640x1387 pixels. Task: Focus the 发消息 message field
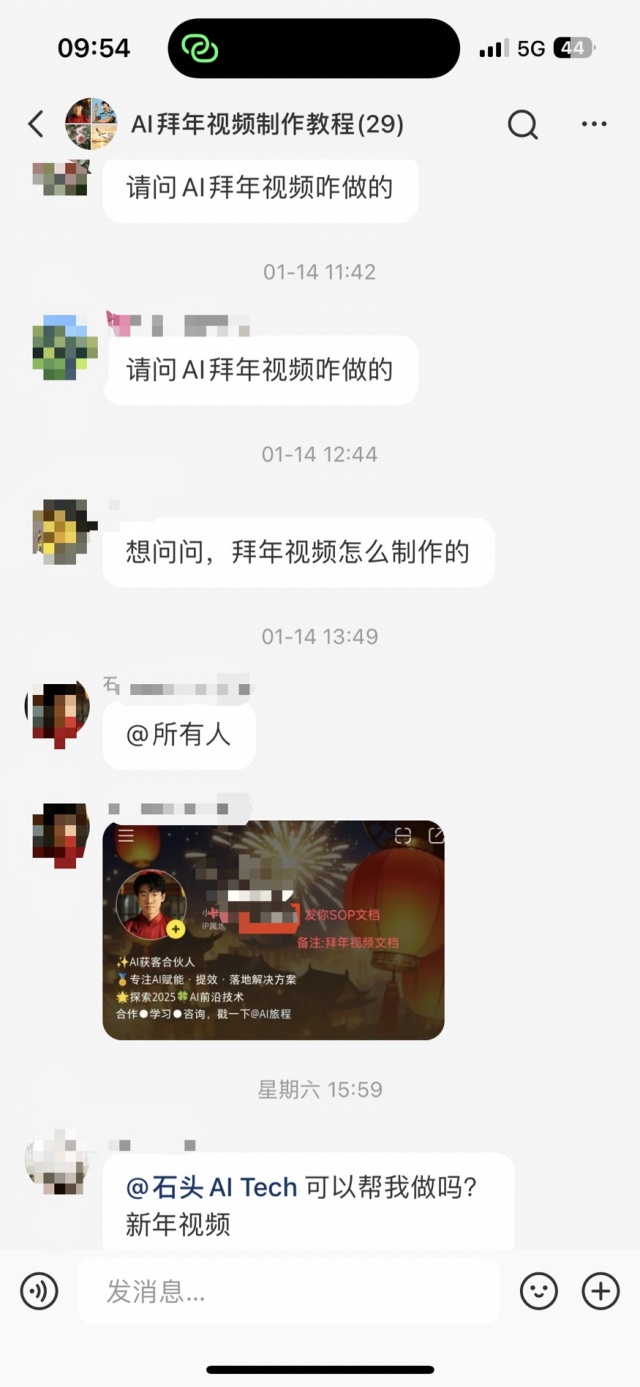[x=288, y=1291]
